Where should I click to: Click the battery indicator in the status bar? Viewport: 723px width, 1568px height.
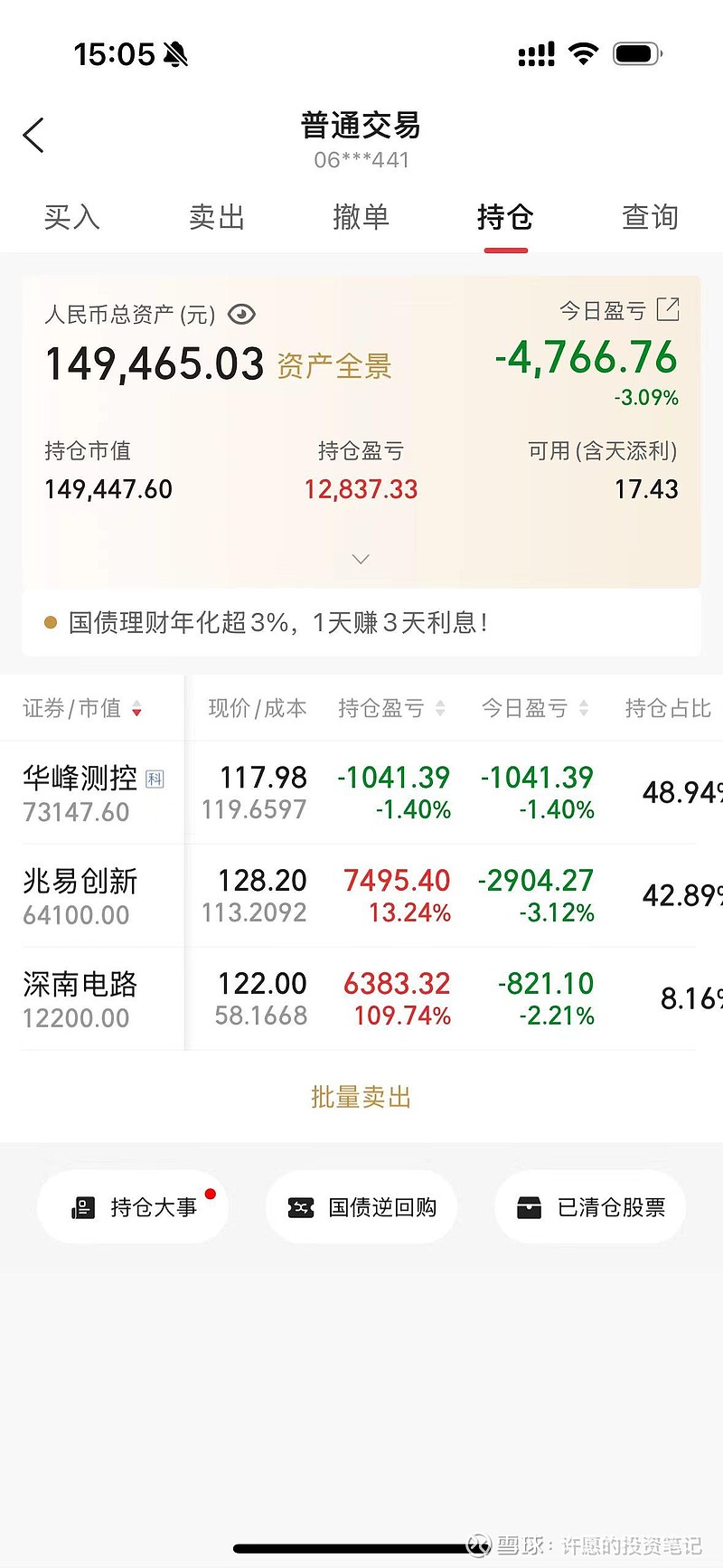[x=635, y=53]
